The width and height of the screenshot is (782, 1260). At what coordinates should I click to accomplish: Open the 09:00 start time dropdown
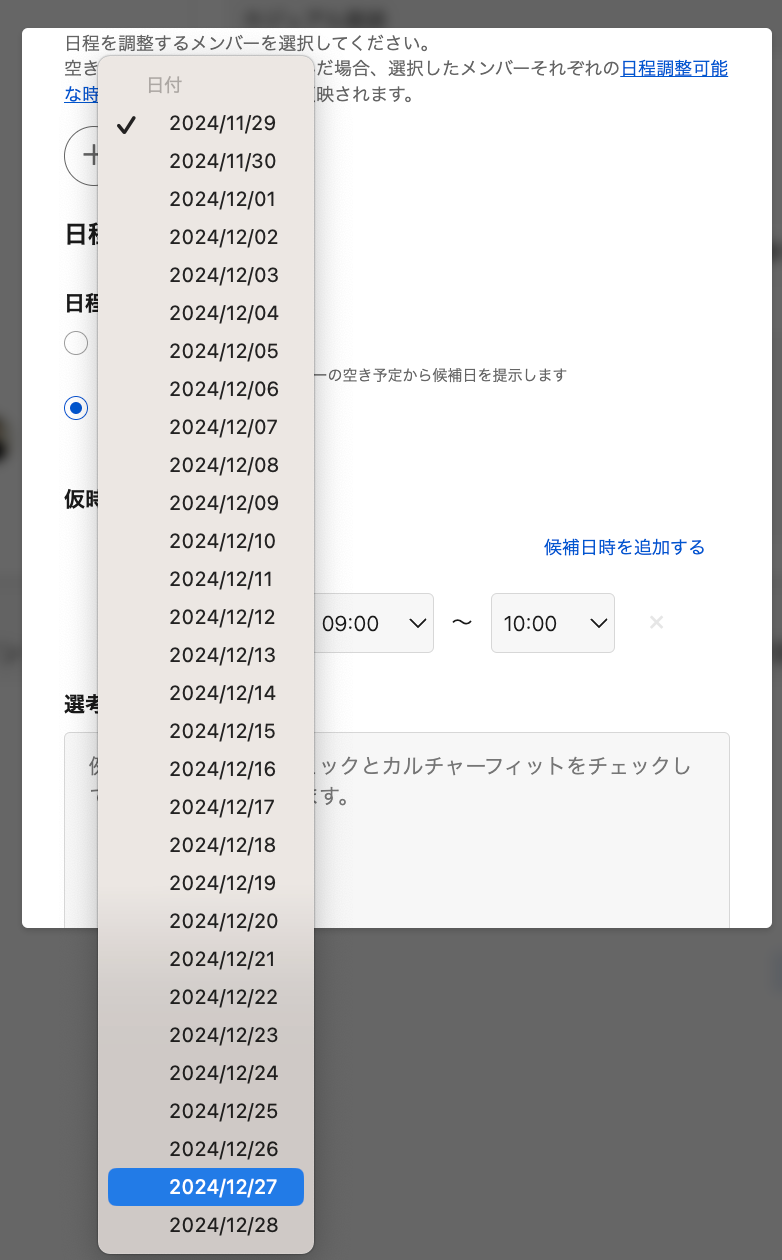pos(374,623)
